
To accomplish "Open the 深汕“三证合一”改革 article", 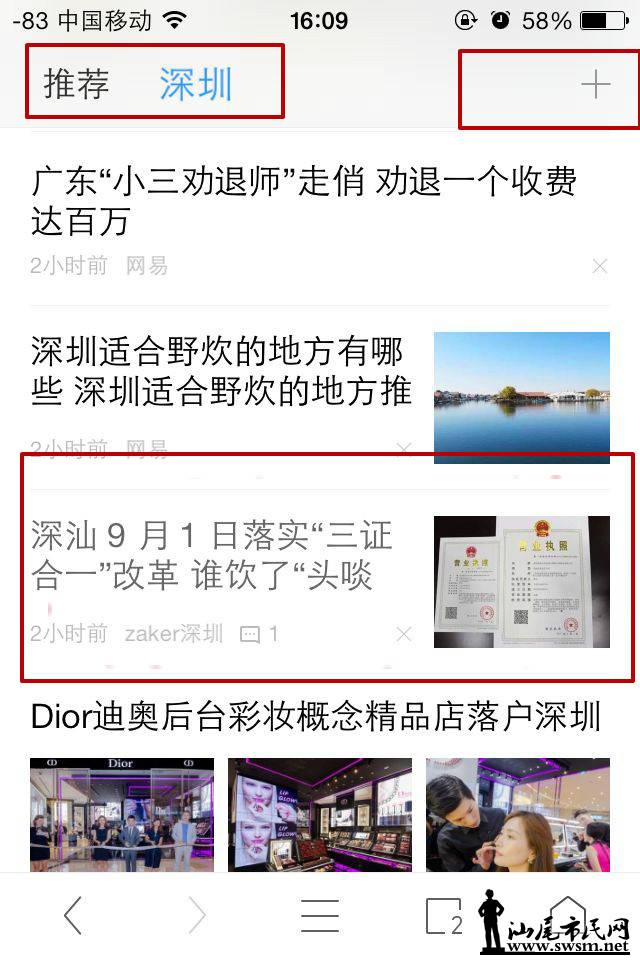I will coord(212,555).
